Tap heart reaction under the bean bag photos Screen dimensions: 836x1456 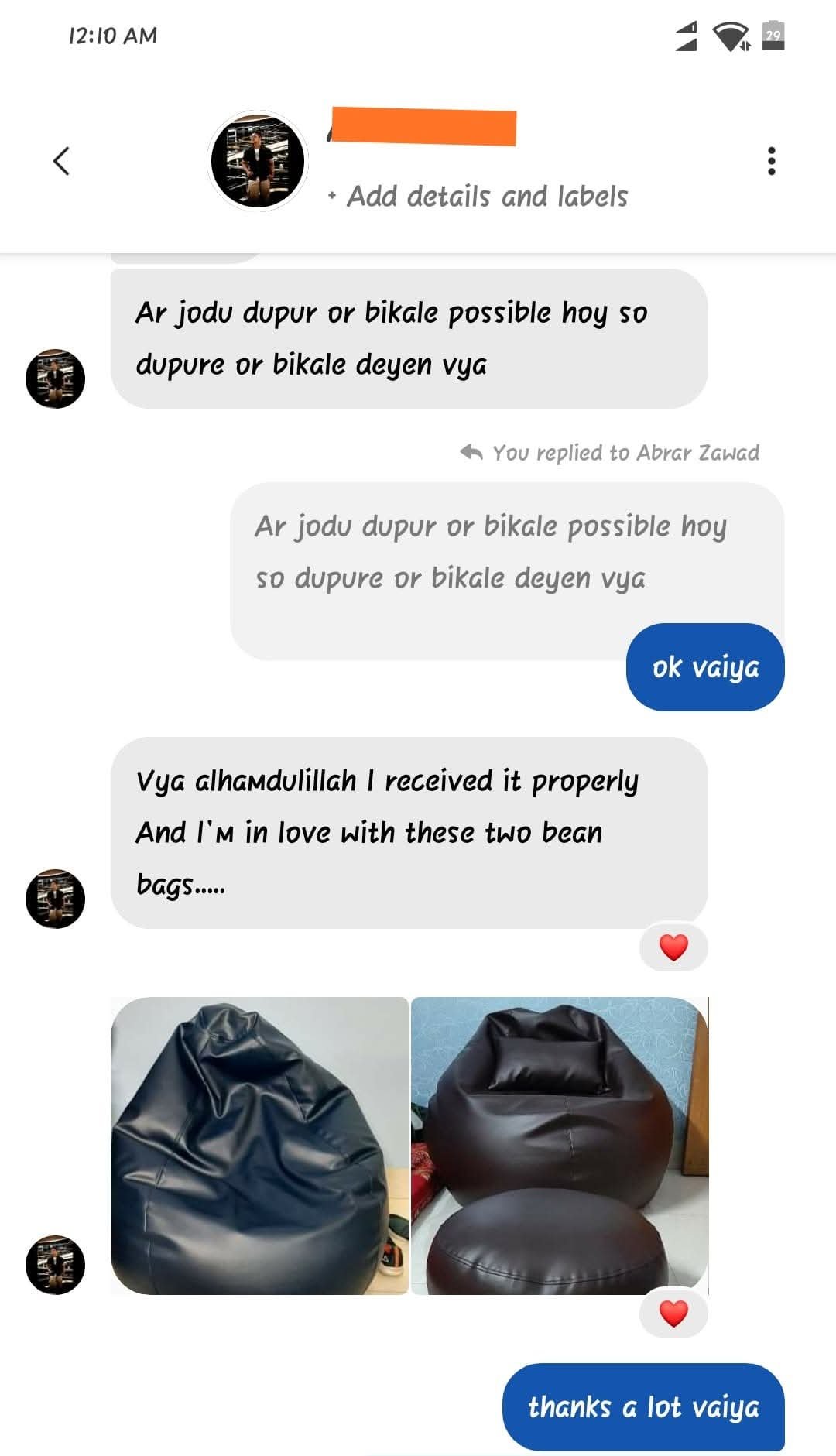pos(673,1313)
